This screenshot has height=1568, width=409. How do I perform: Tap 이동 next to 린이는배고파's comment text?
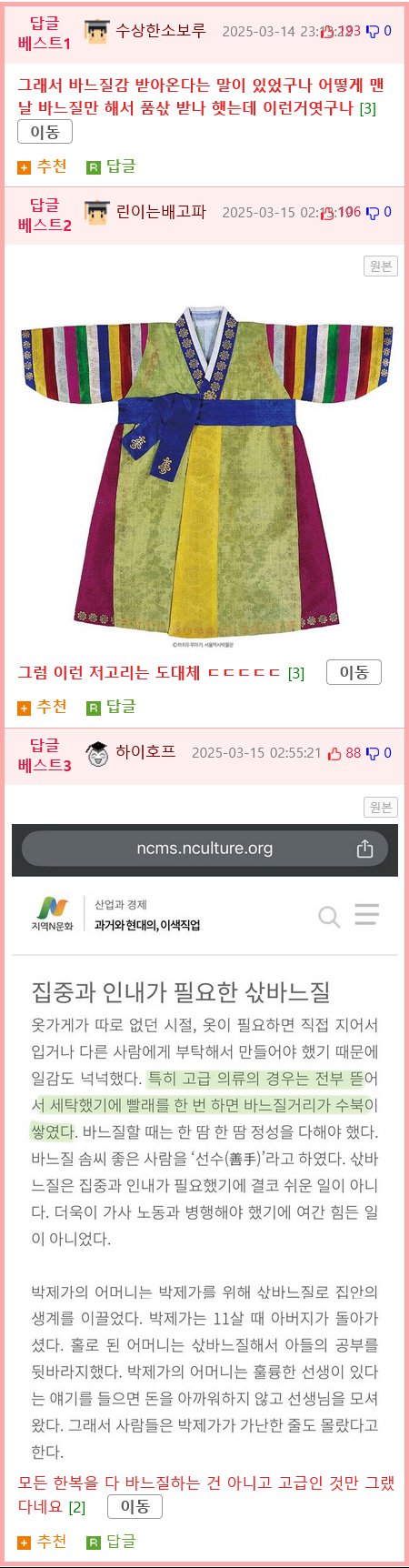pos(354,672)
